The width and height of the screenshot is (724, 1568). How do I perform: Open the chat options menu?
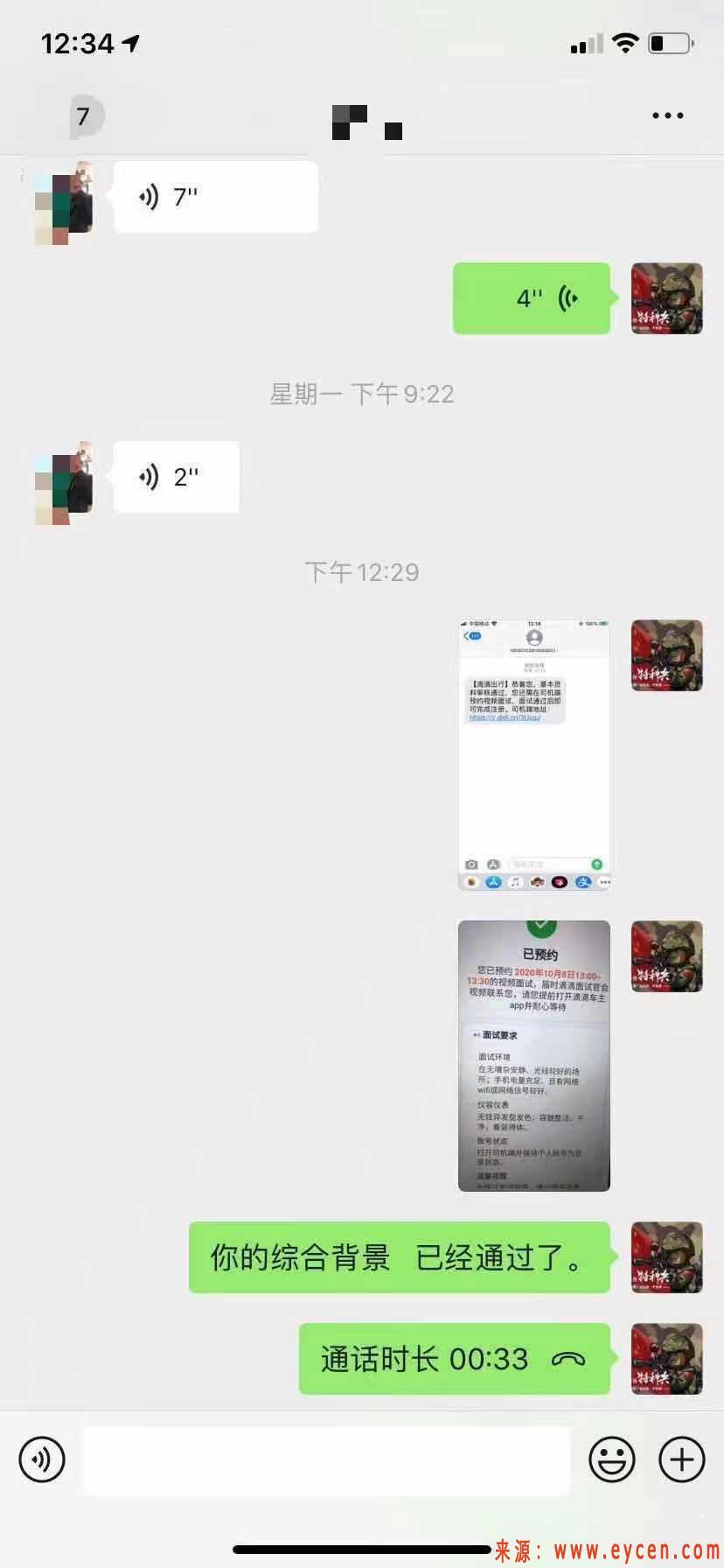point(667,115)
